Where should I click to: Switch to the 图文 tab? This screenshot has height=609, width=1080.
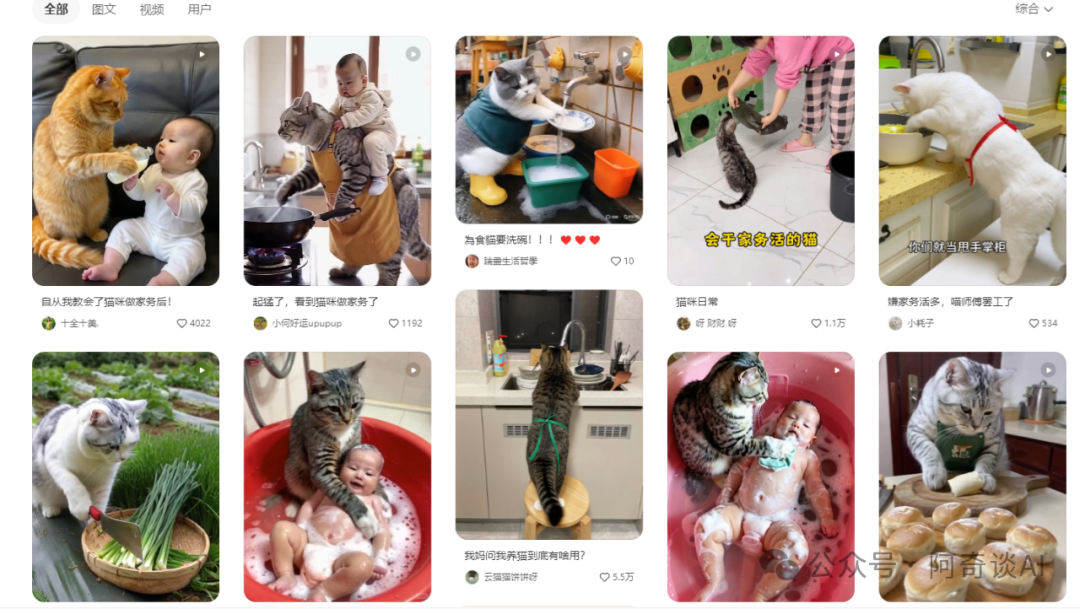tap(104, 9)
